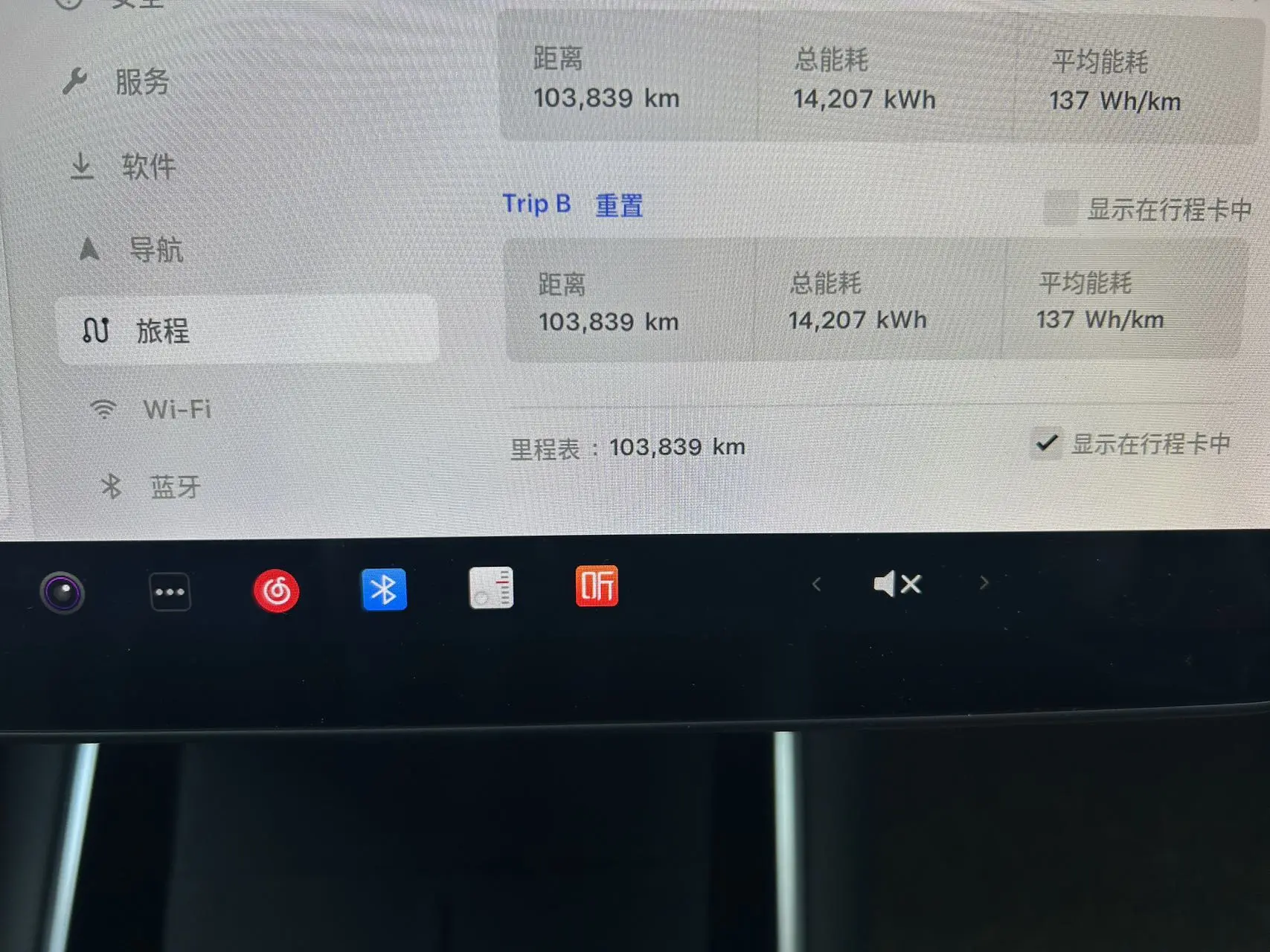Open the notes-style app icon in the dock
The height and width of the screenshot is (952, 1270).
491,588
